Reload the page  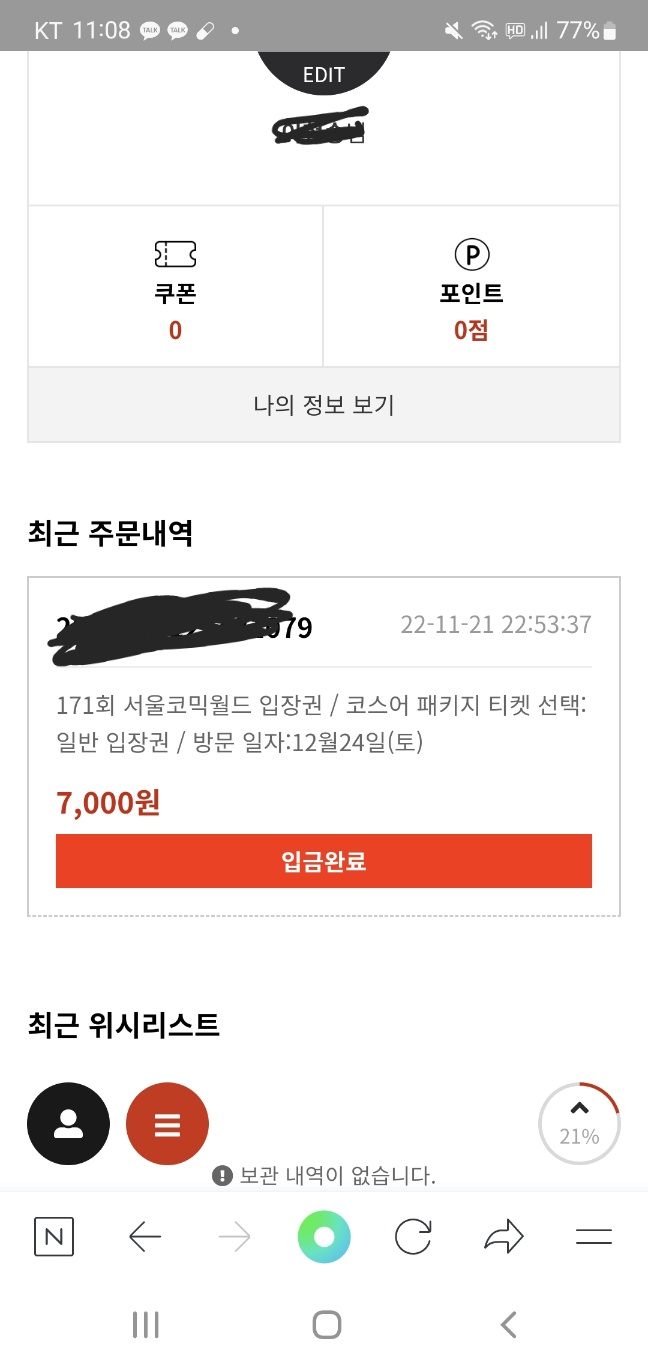pyautogui.click(x=413, y=1237)
